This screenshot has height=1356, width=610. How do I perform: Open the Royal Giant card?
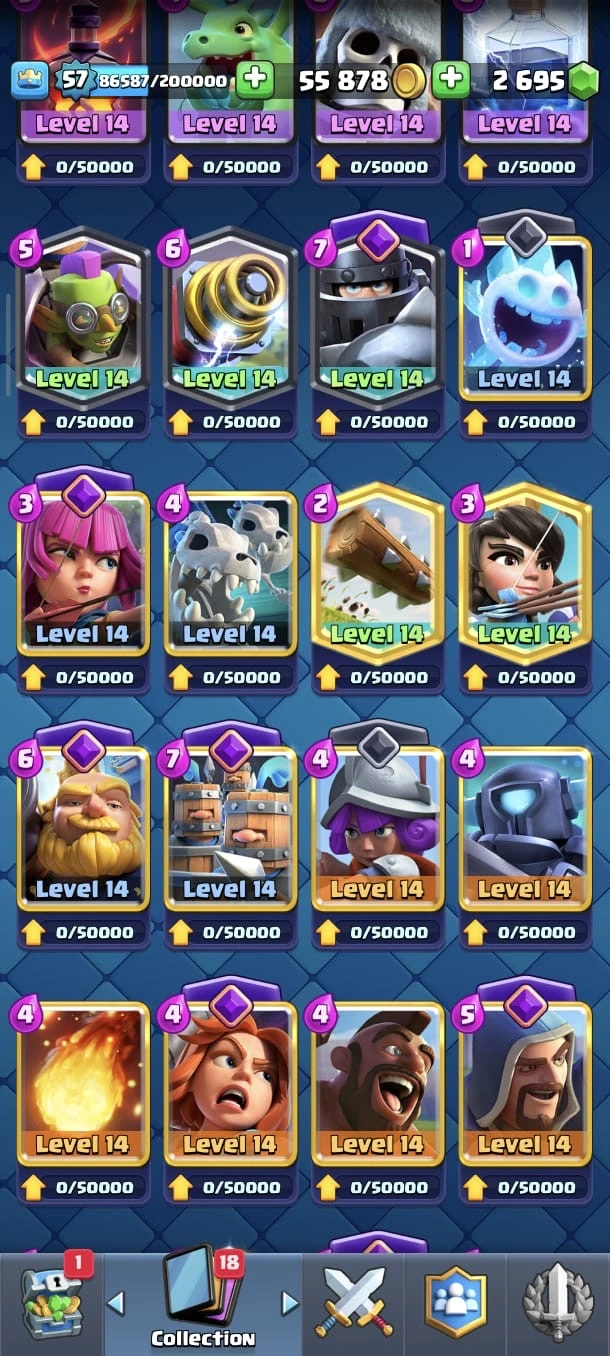[83, 830]
